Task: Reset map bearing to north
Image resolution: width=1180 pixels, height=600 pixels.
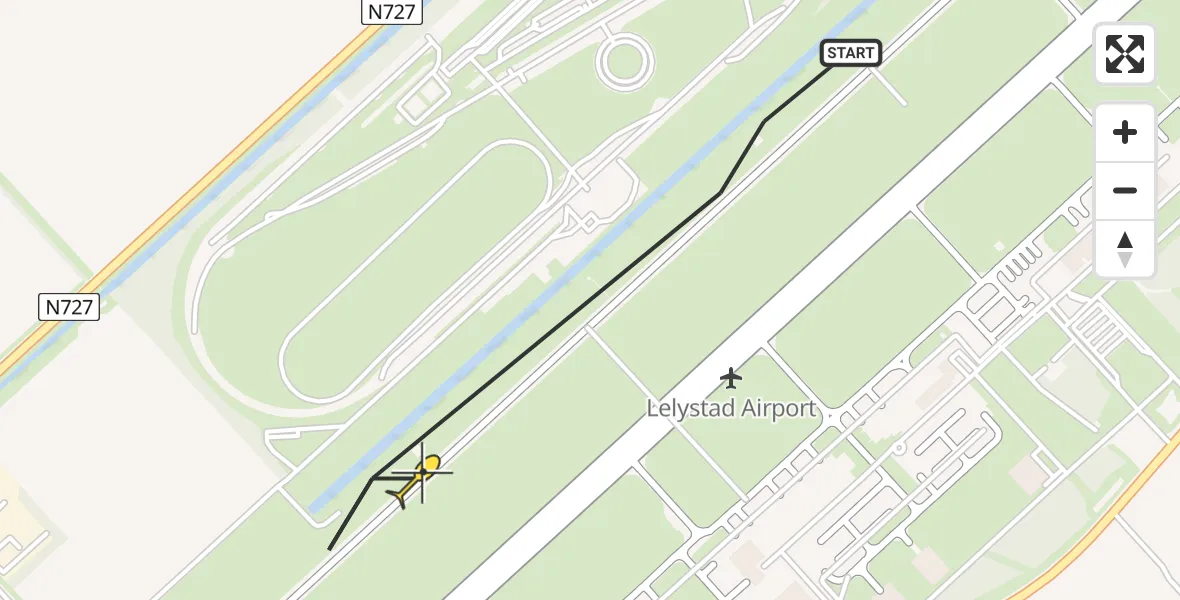Action: (1125, 248)
